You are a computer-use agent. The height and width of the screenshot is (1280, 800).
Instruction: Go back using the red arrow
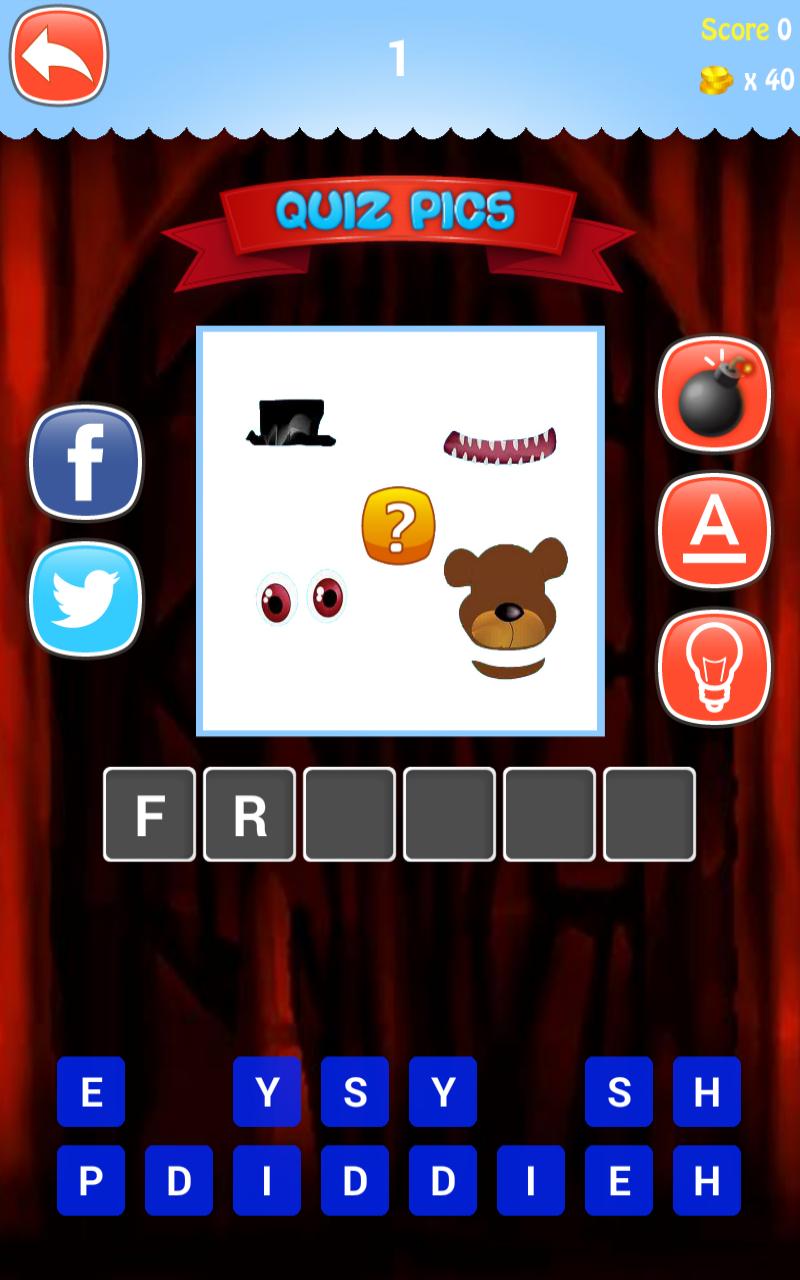pos(58,56)
